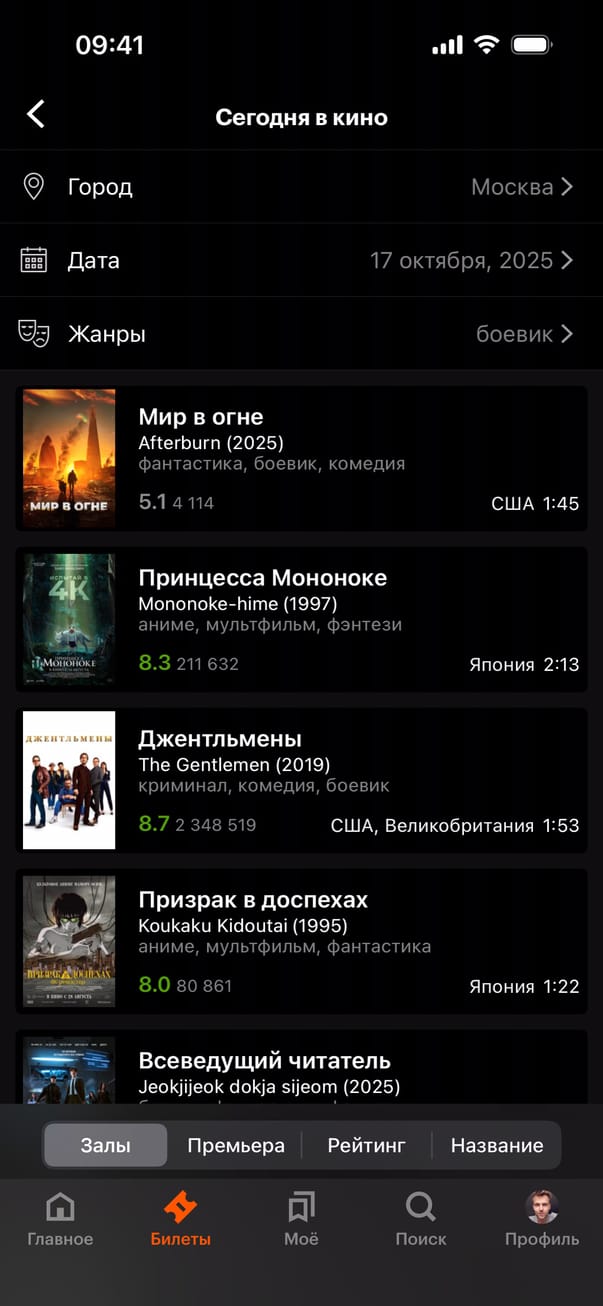Sort movies by Название
Image resolution: width=603 pixels, height=1306 pixels.
pyautogui.click(x=497, y=1146)
